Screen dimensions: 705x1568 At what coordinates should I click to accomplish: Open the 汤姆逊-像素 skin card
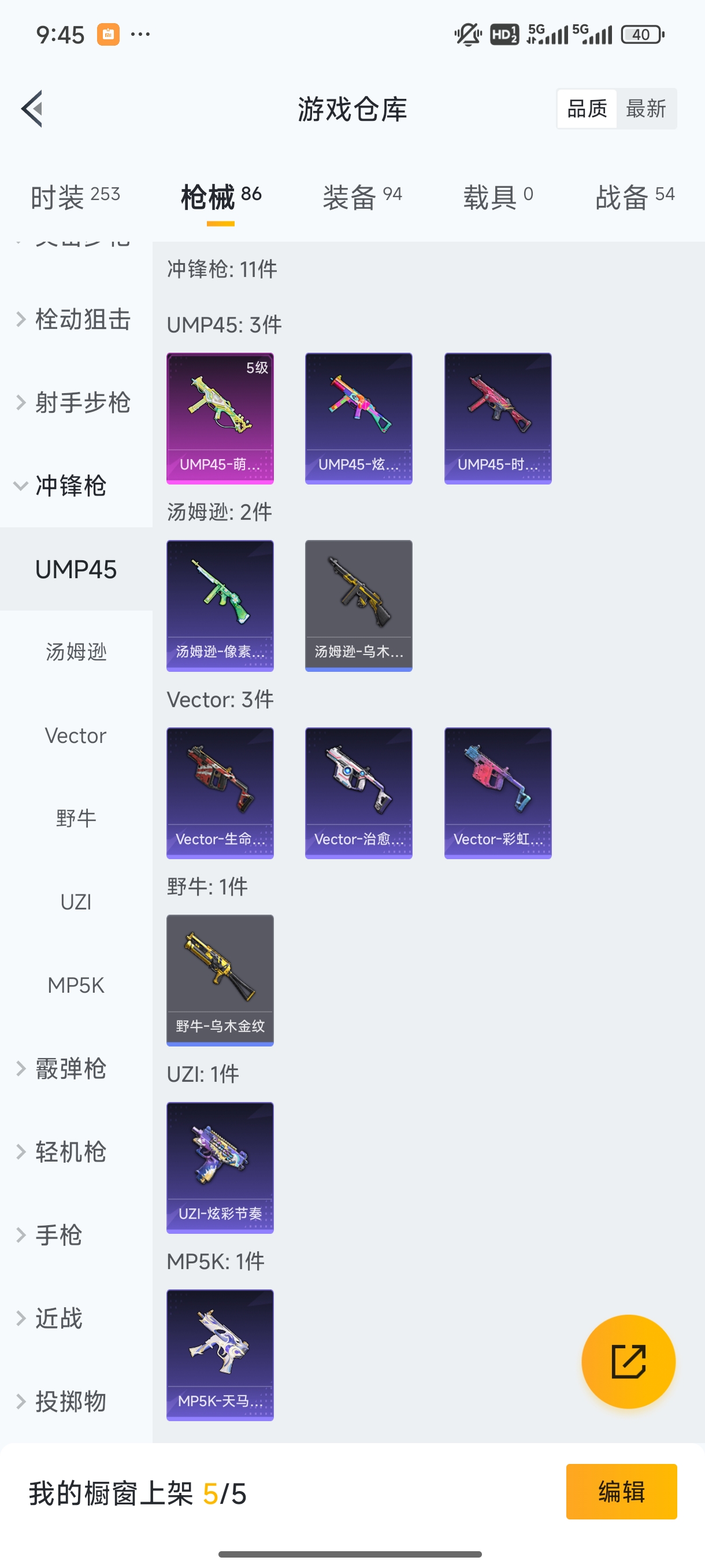coord(220,606)
